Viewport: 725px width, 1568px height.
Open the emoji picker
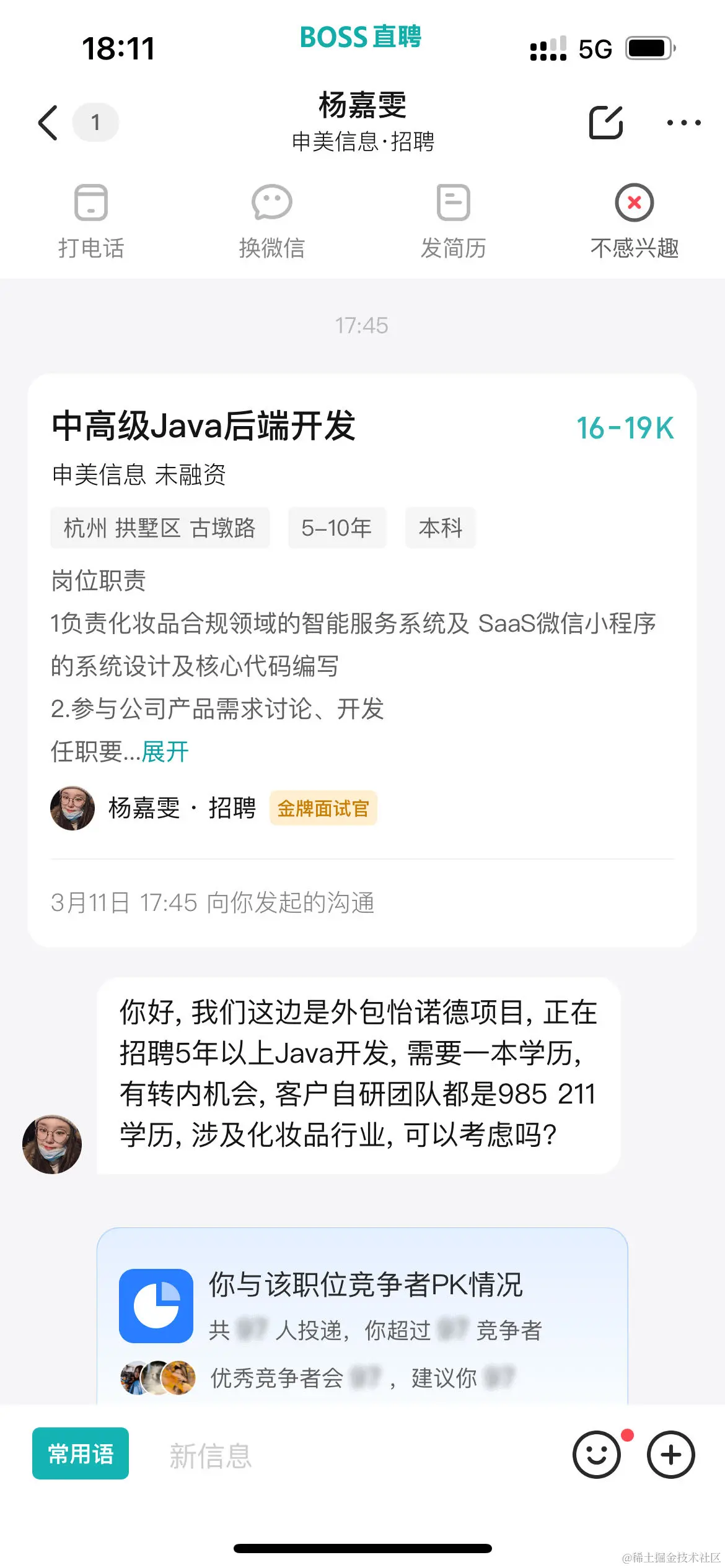coord(596,1455)
